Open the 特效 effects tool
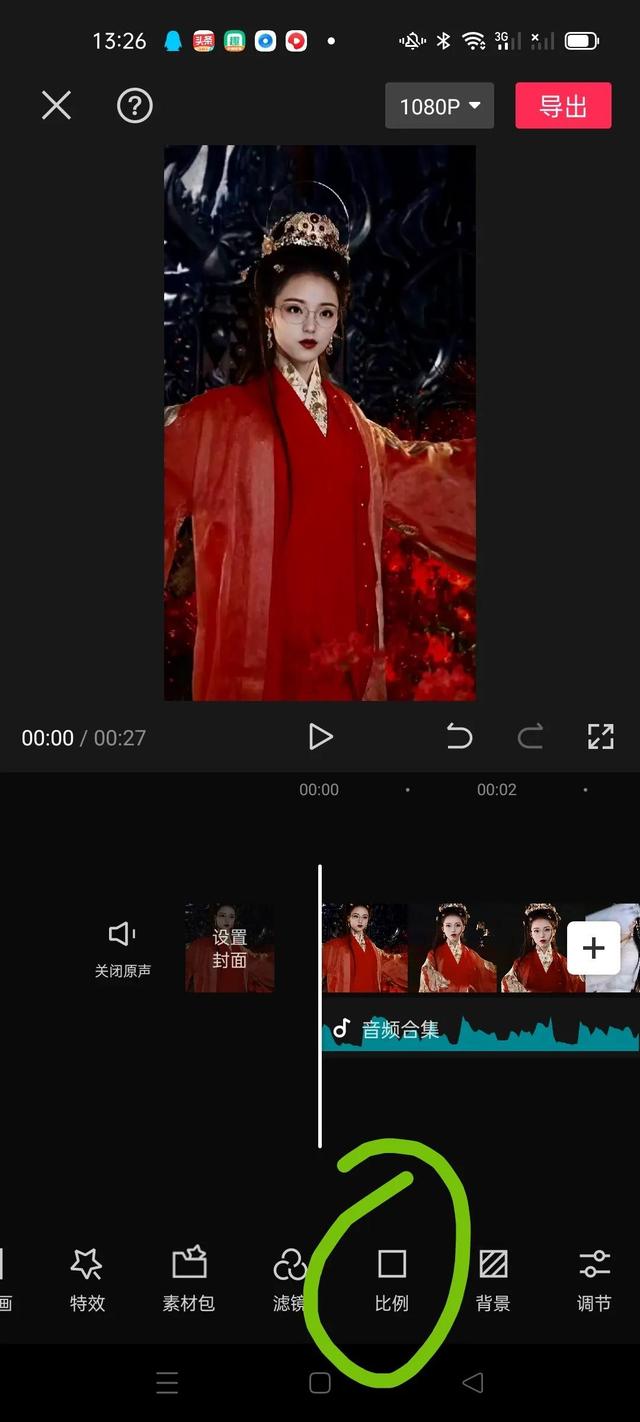 87,1279
